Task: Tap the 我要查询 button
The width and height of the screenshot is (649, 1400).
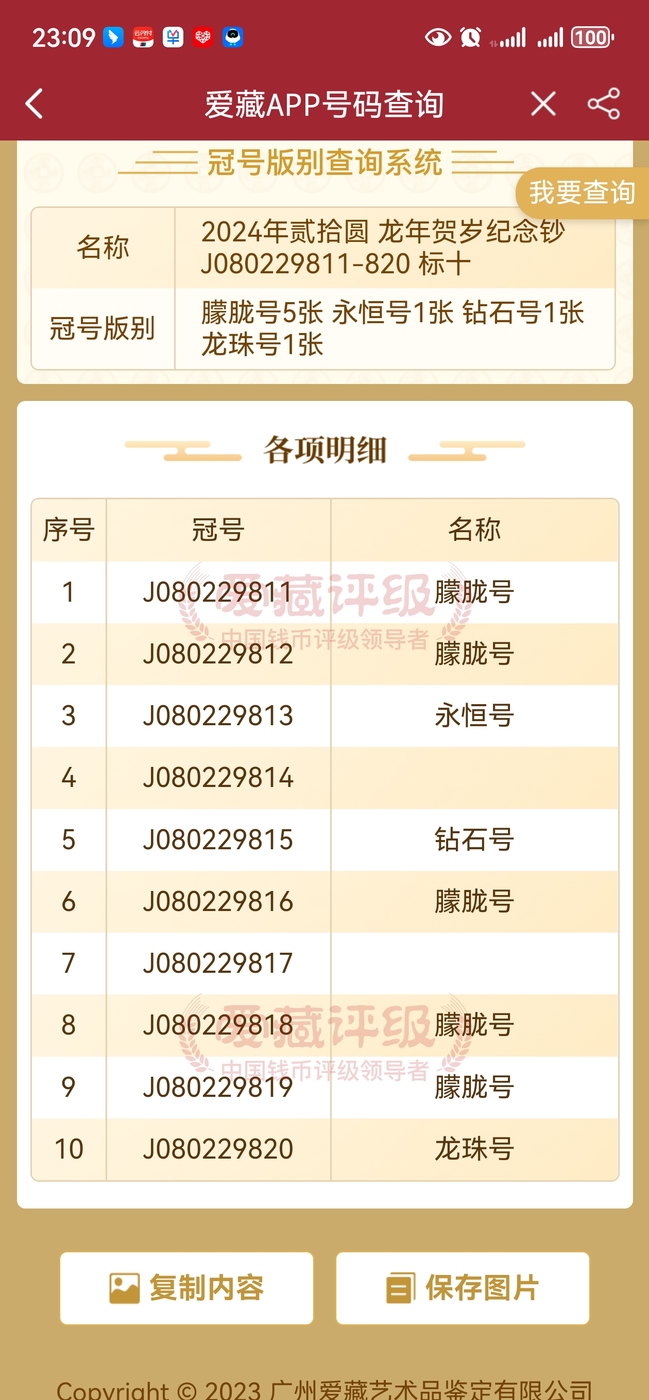Action: pyautogui.click(x=581, y=192)
